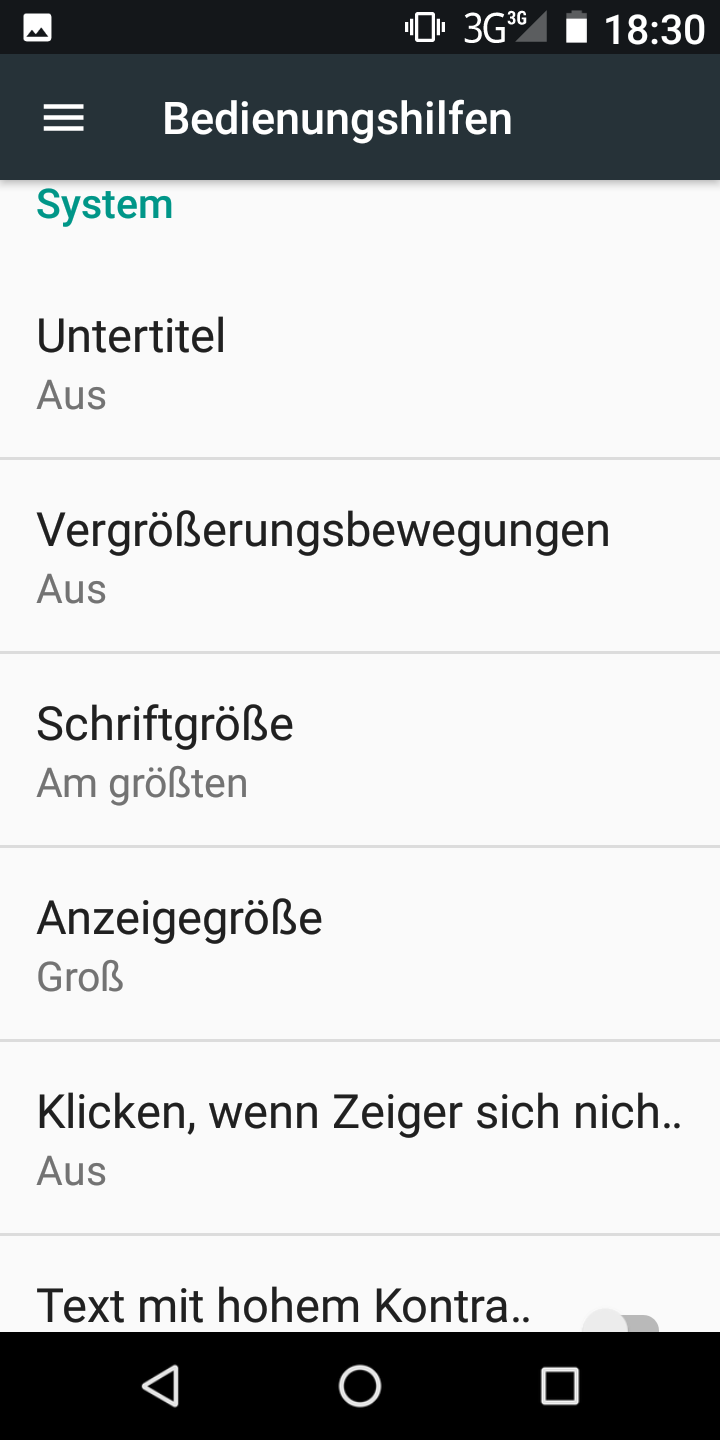720x1440 pixels.
Task: Open Vergrößerungsbewegungen settings
Action: pos(360,556)
